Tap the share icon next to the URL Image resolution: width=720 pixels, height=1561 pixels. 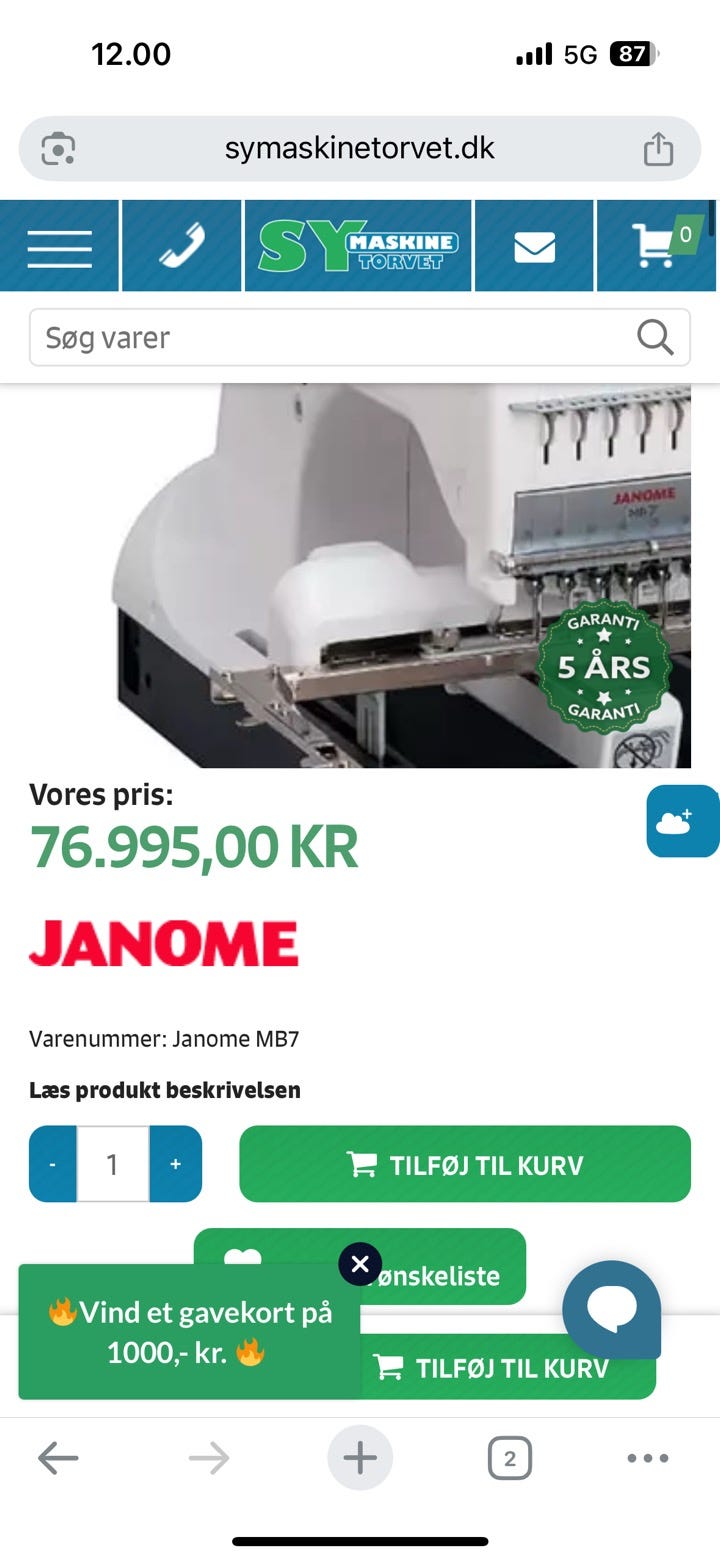coord(657,147)
